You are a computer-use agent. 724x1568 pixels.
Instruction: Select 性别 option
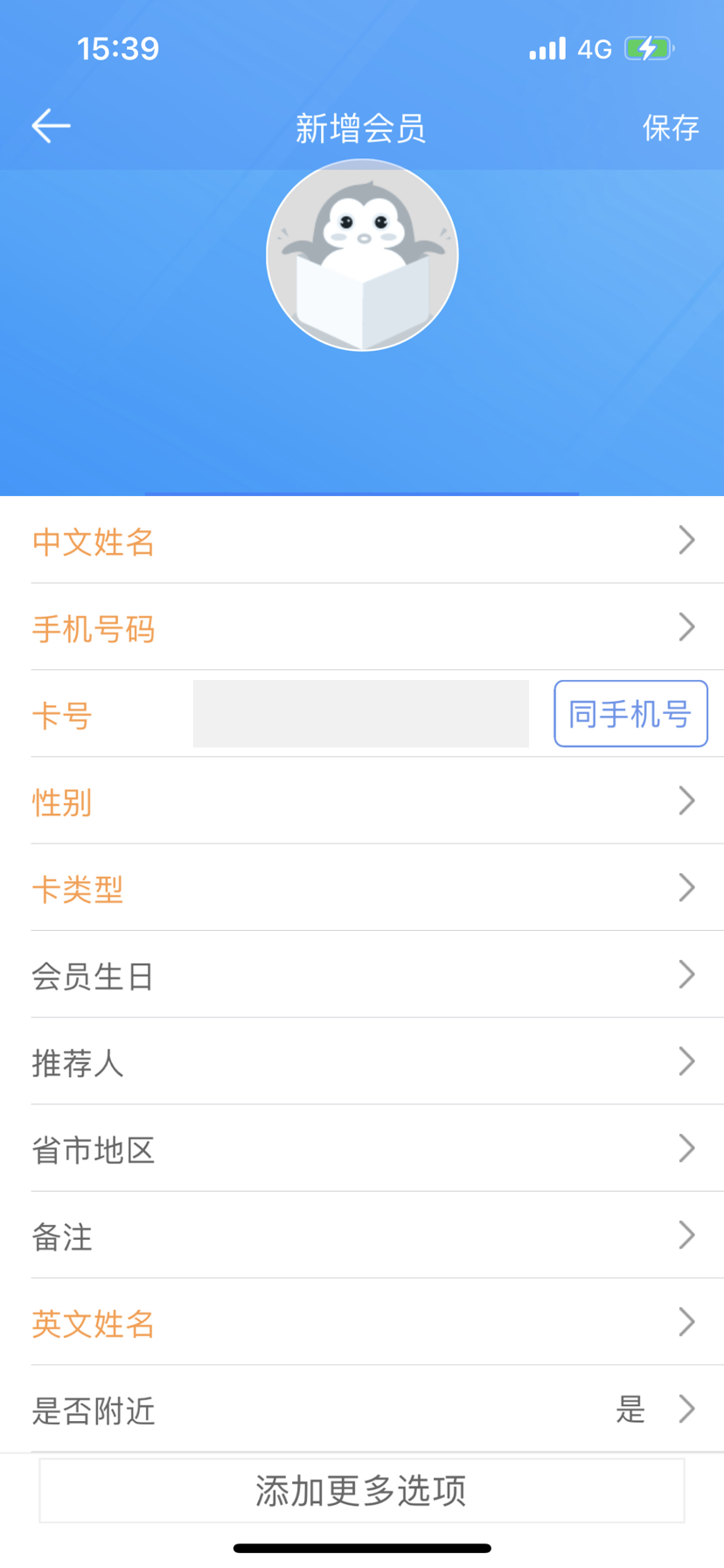(362, 801)
